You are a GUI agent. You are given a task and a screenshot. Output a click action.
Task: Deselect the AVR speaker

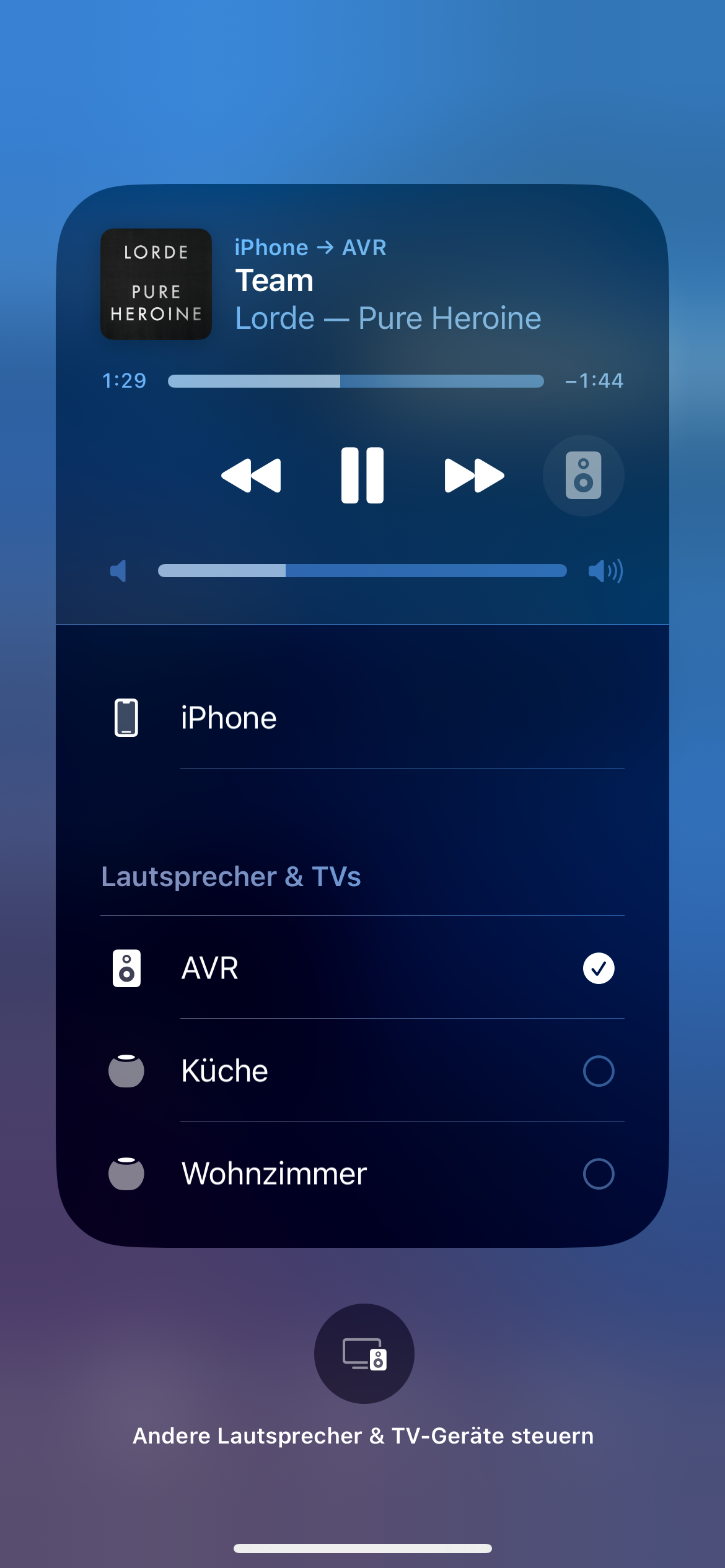[x=598, y=968]
